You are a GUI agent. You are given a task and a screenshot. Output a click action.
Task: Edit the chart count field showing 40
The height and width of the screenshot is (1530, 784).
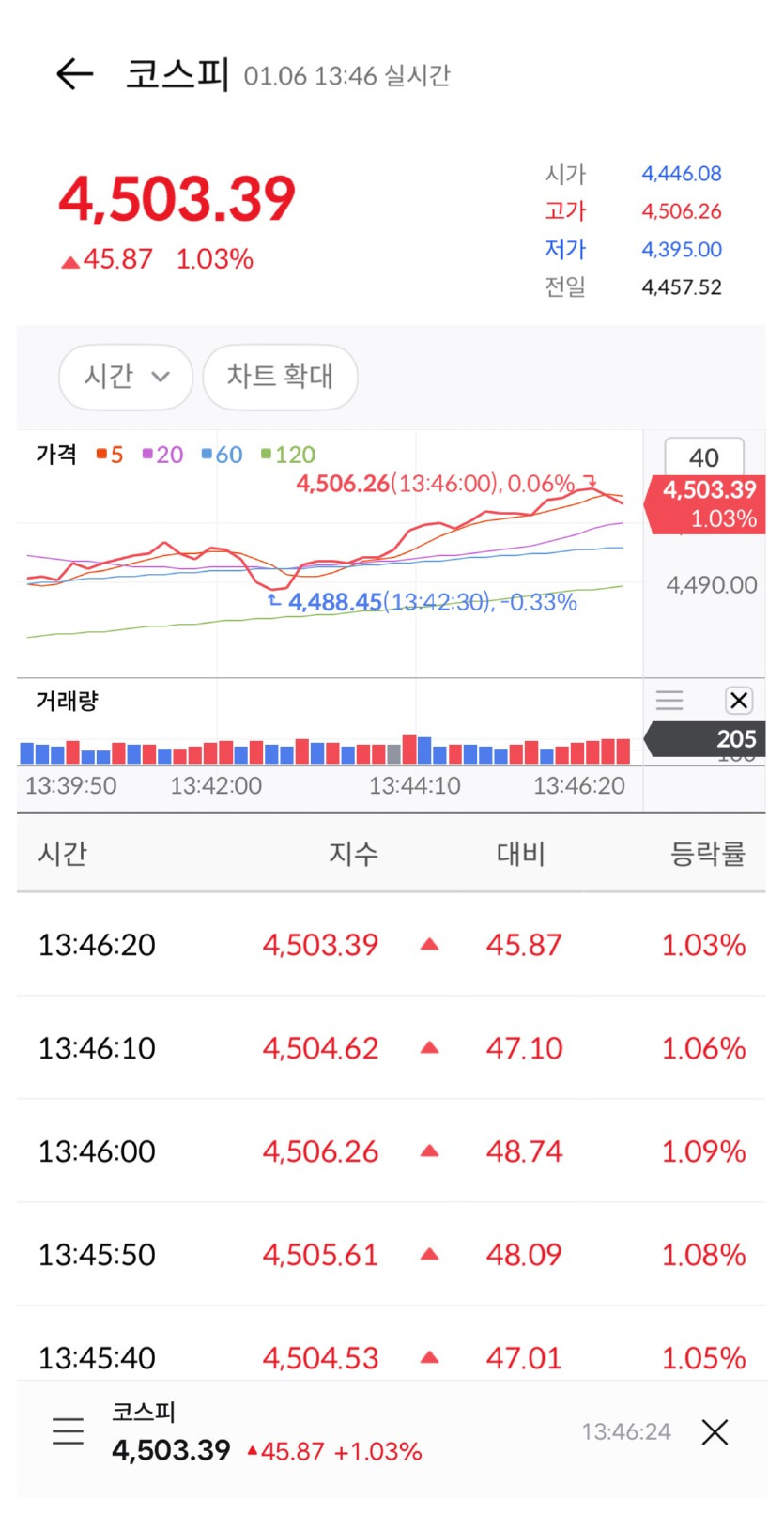(x=704, y=456)
